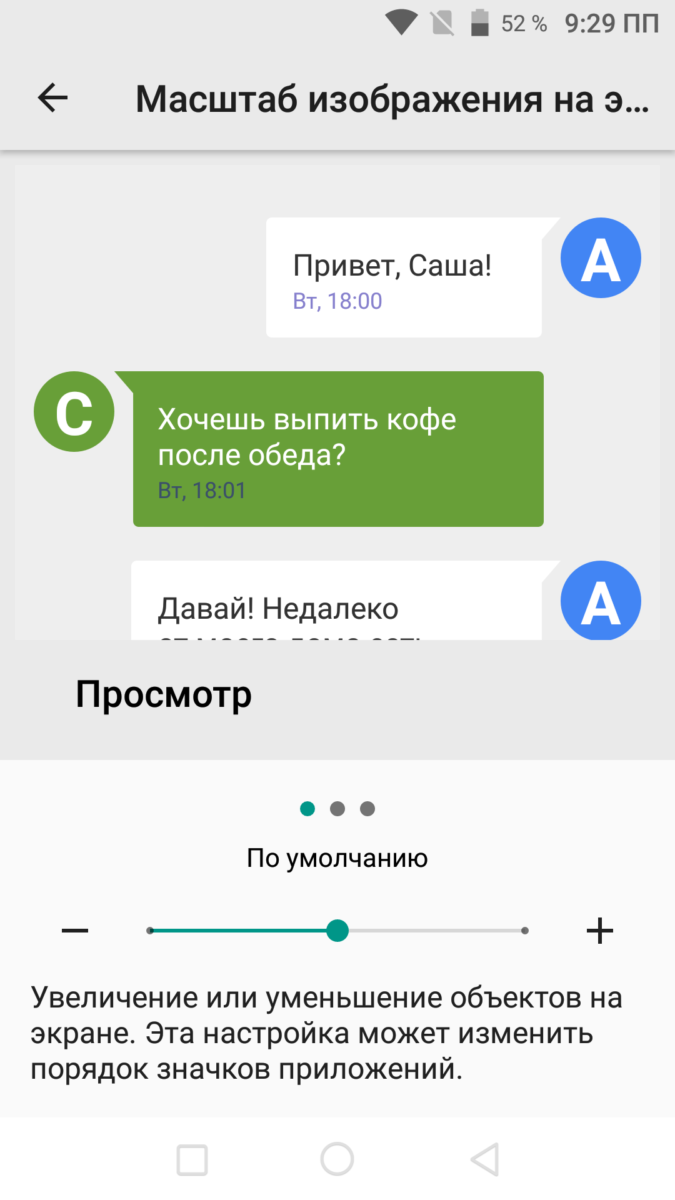
Task: Tap the display size slider handle
Action: tap(337, 931)
